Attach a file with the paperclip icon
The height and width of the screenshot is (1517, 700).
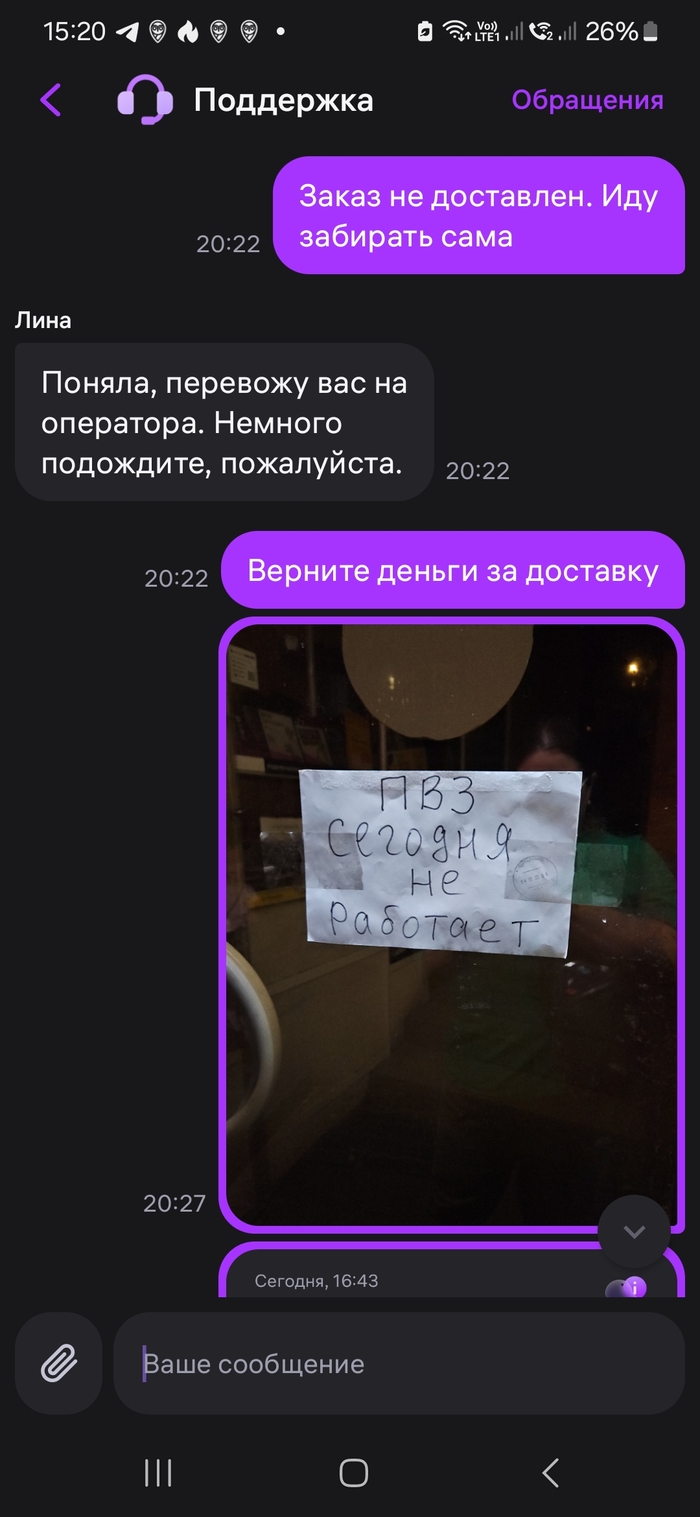[x=58, y=1363]
